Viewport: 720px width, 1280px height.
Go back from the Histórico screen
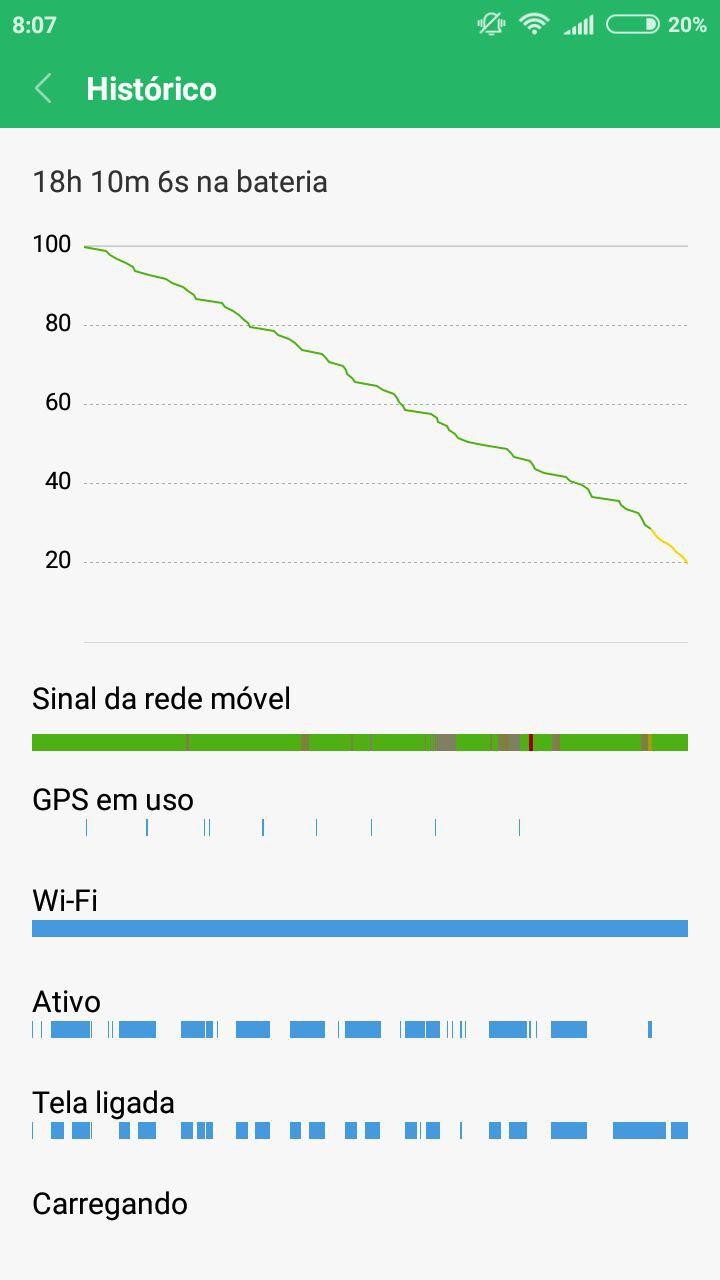43,89
